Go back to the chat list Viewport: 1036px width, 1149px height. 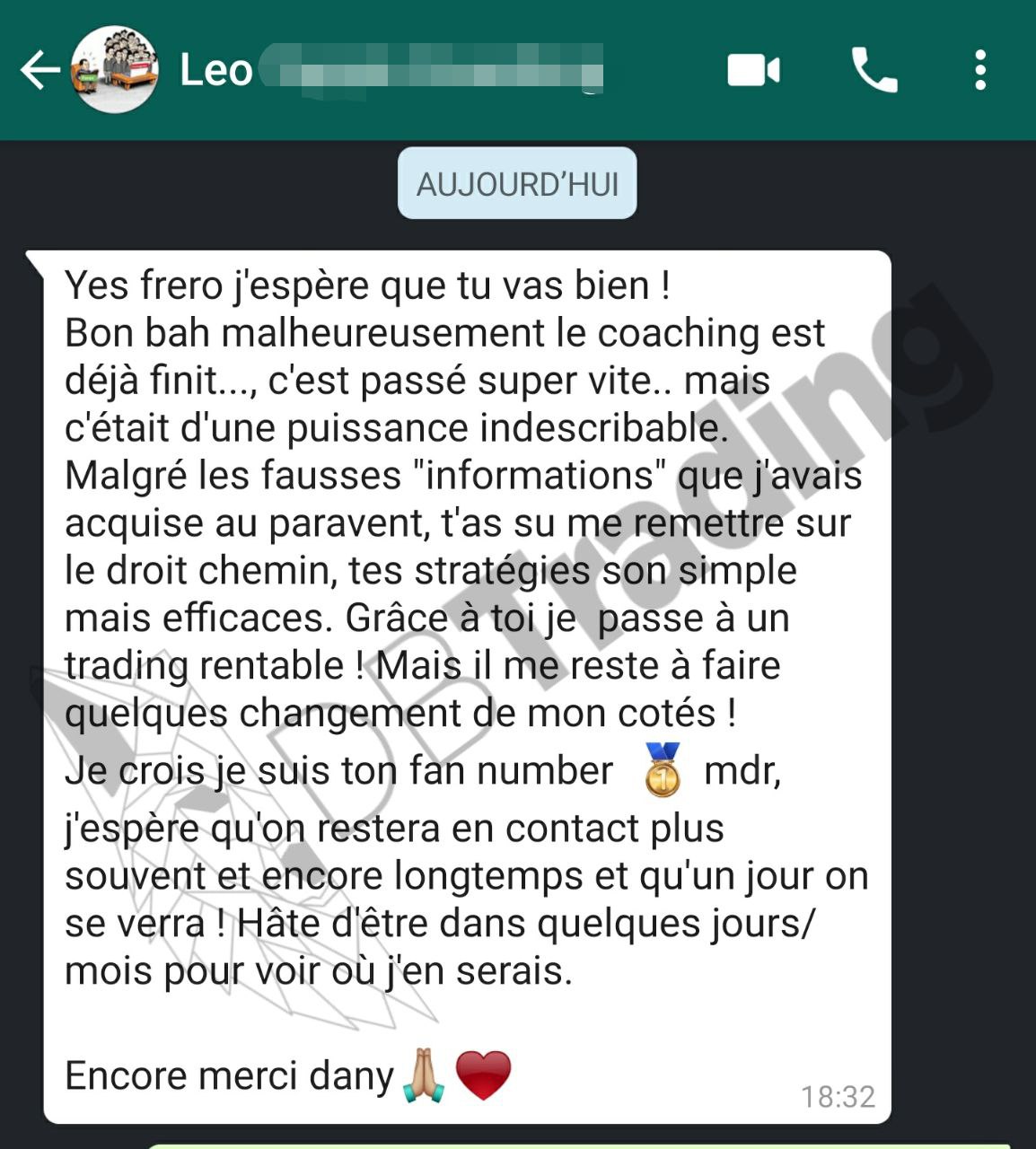coord(39,70)
